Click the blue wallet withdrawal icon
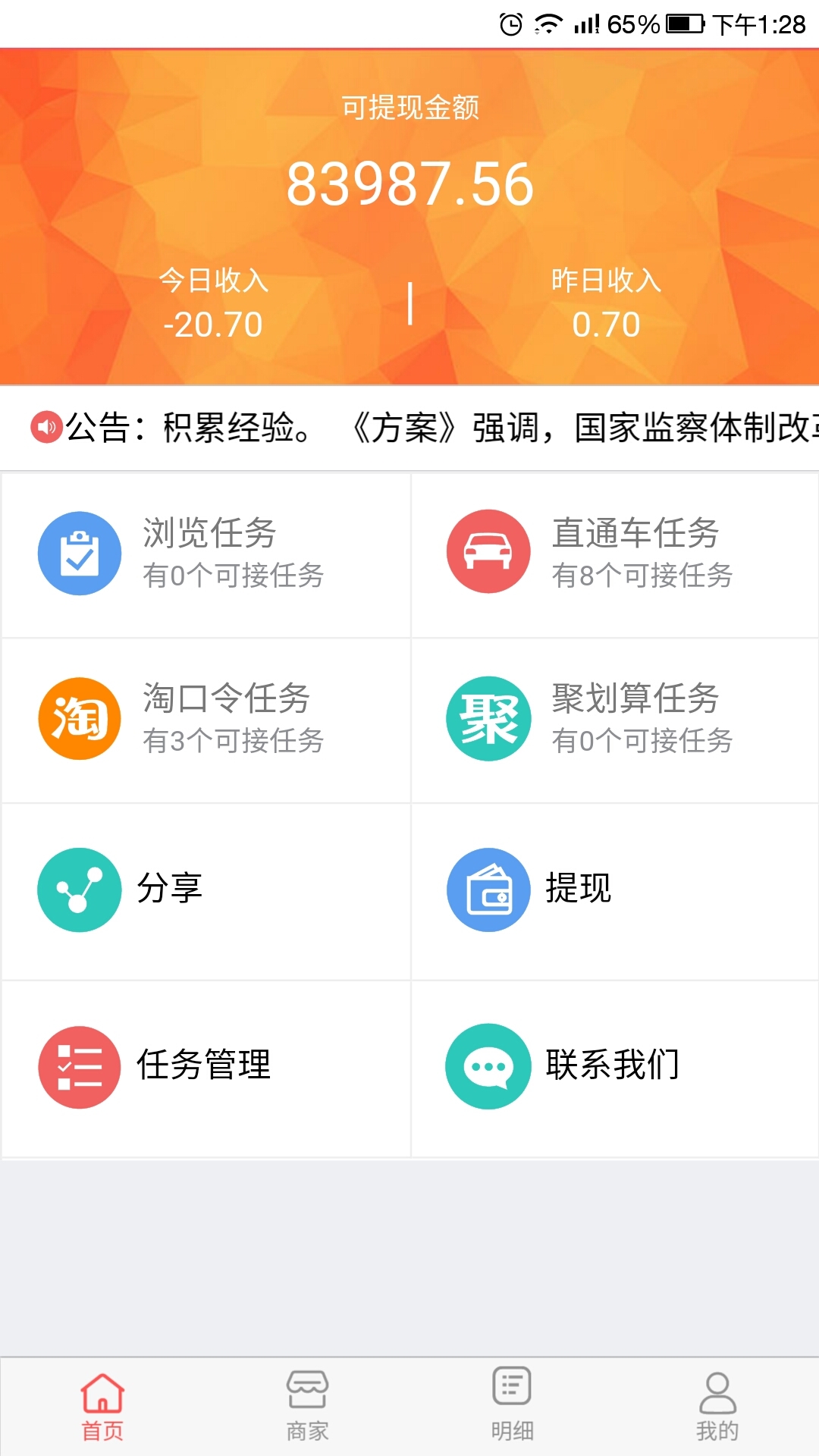Image resolution: width=819 pixels, height=1456 pixels. tap(488, 890)
